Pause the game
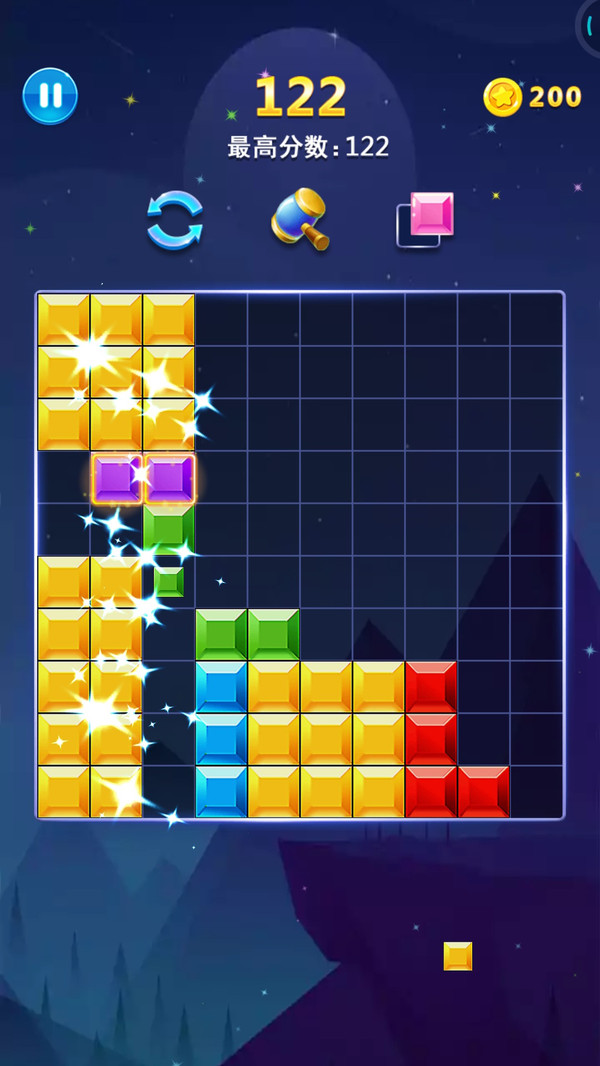Viewport: 600px width, 1066px height. pos(50,96)
